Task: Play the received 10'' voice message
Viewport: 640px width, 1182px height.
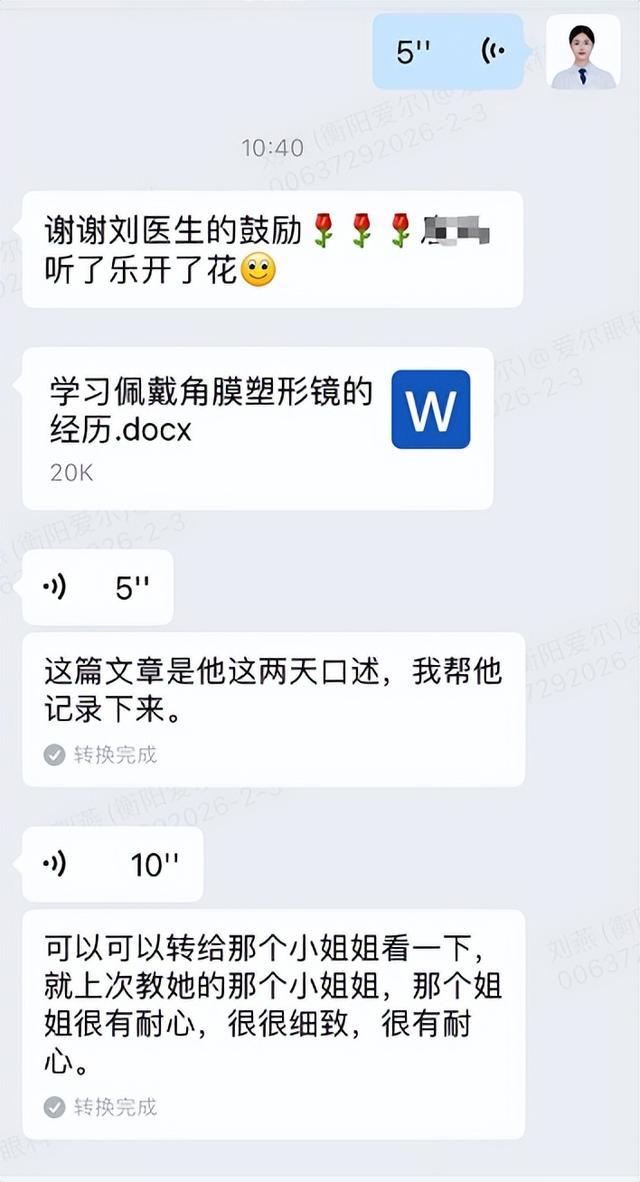Action: click(x=112, y=864)
